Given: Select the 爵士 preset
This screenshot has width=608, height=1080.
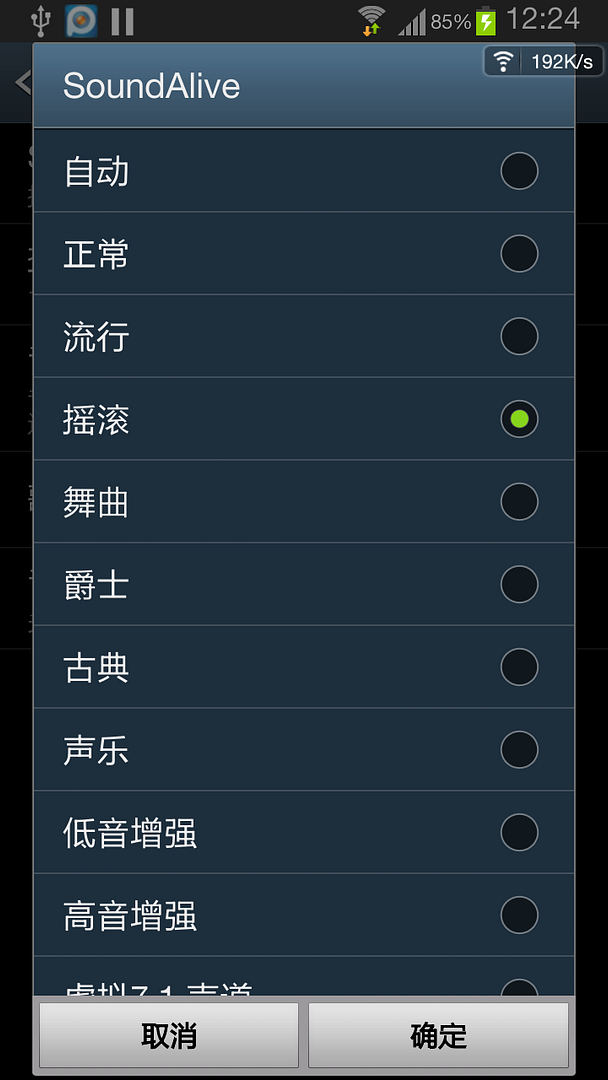Looking at the screenshot, I should click(304, 584).
